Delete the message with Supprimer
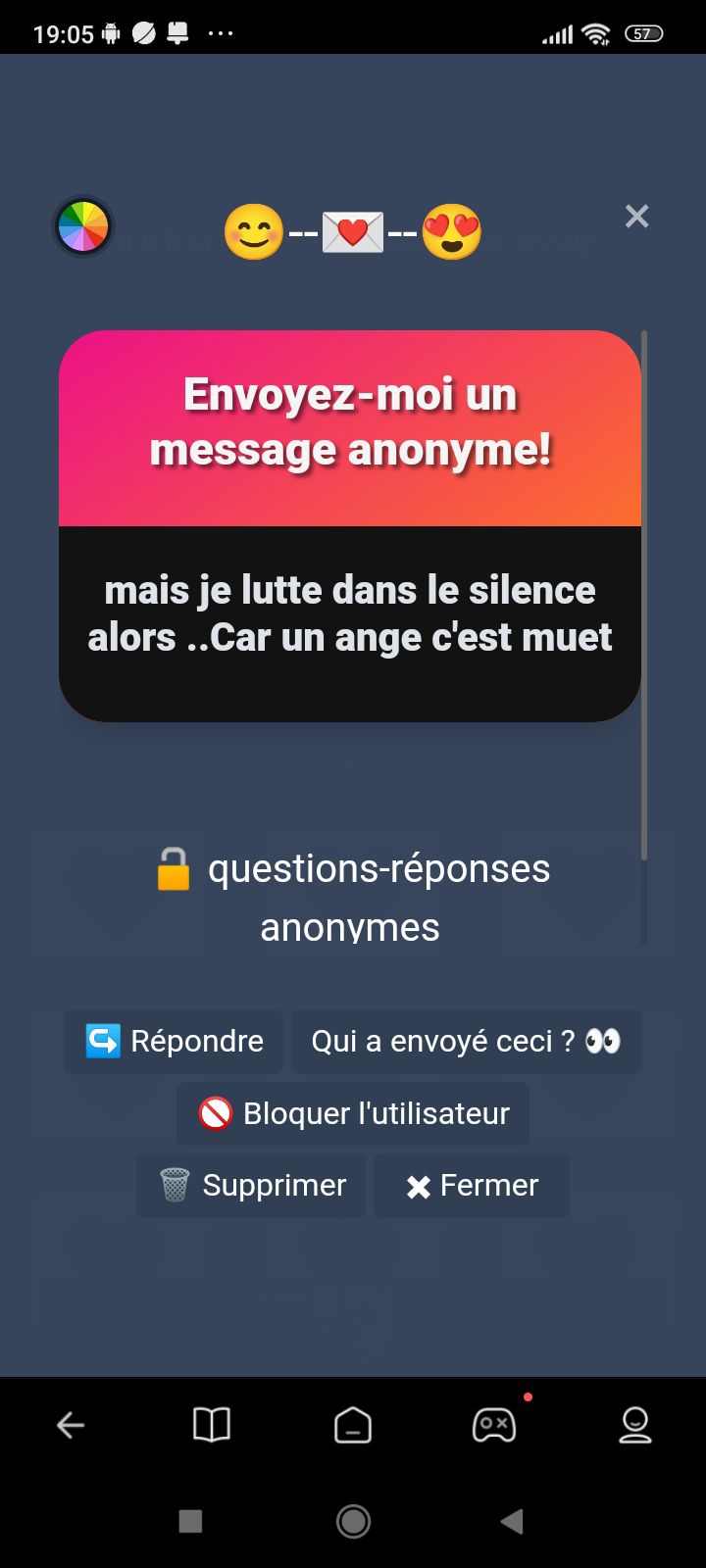The image size is (706, 1568). pos(251,1185)
